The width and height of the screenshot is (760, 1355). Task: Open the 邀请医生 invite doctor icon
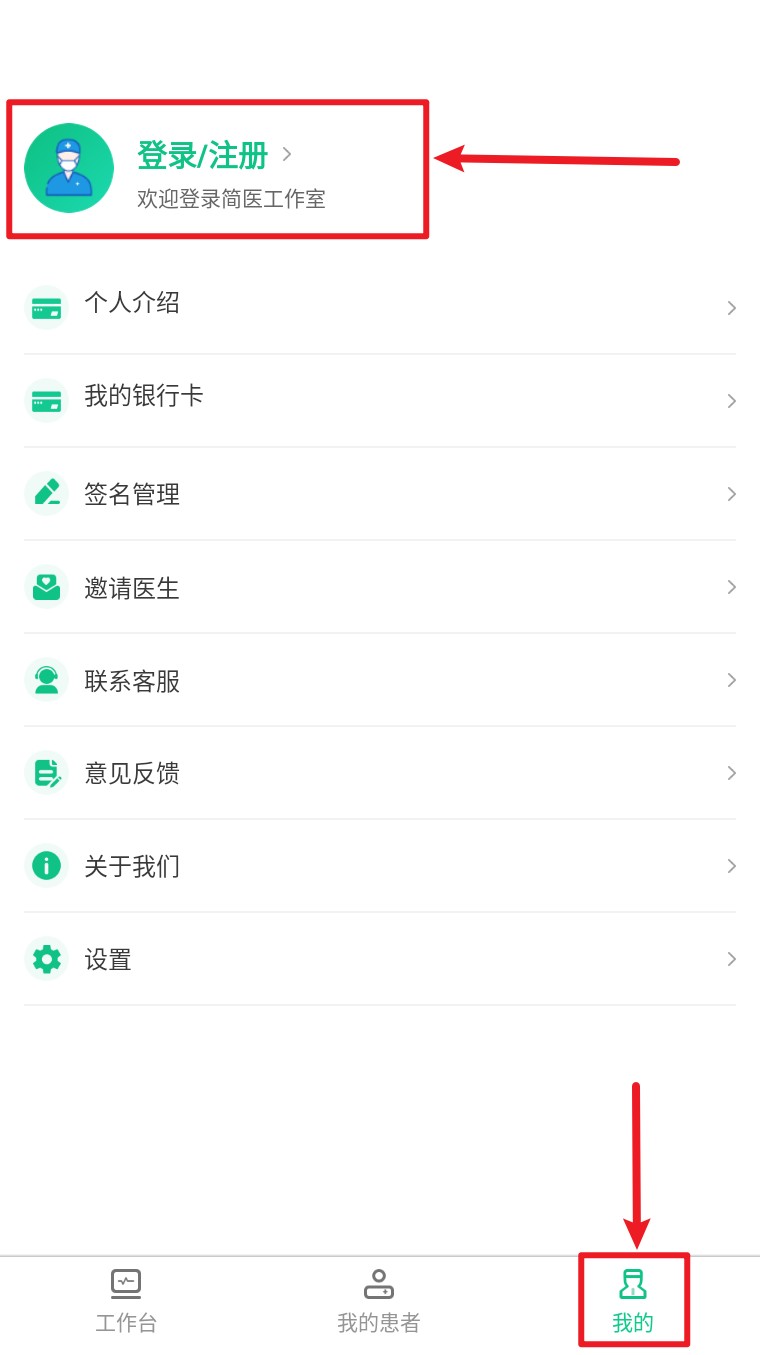46,587
